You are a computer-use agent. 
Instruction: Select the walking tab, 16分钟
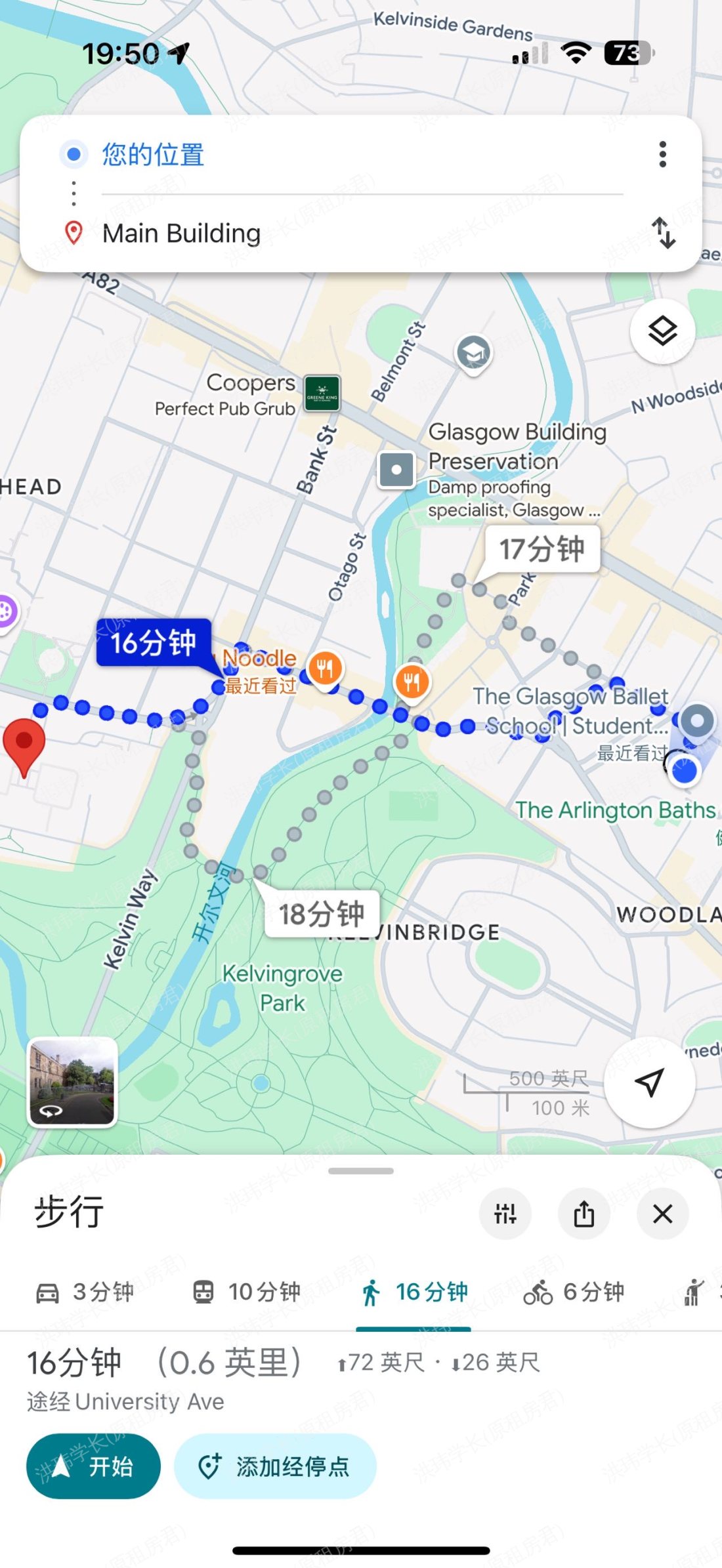coord(414,1292)
